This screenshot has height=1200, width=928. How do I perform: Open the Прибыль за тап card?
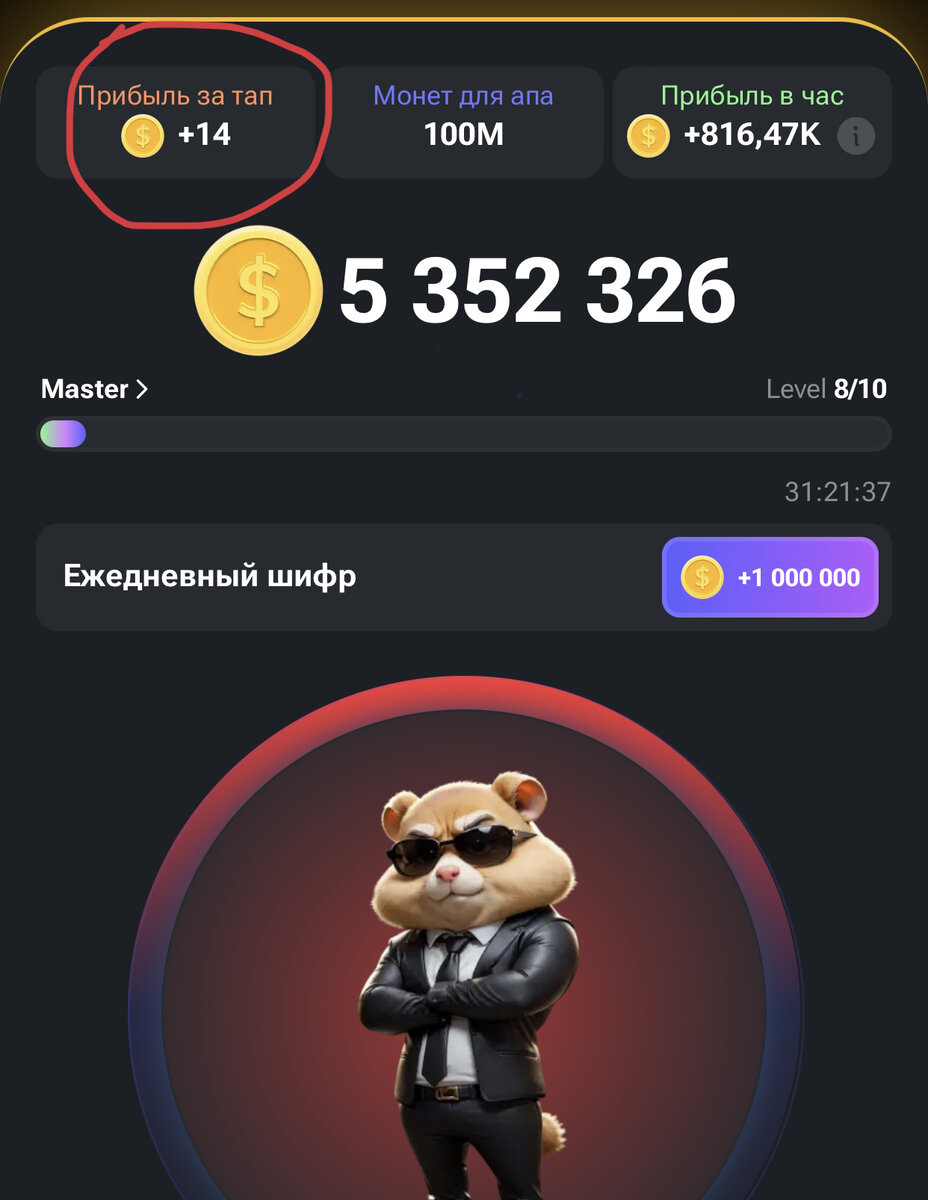[x=176, y=122]
